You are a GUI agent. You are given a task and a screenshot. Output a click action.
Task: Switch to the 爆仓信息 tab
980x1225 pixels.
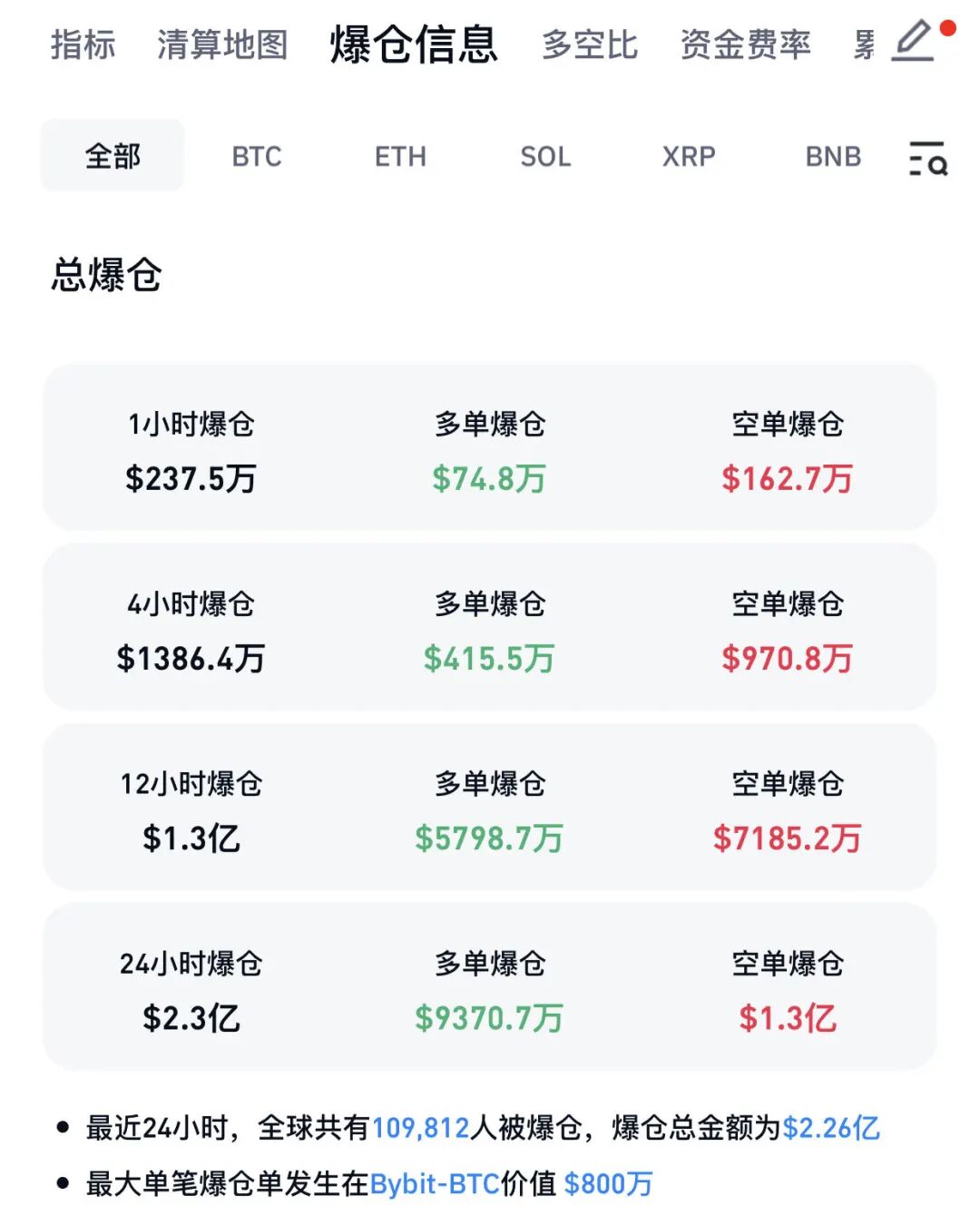[414, 44]
